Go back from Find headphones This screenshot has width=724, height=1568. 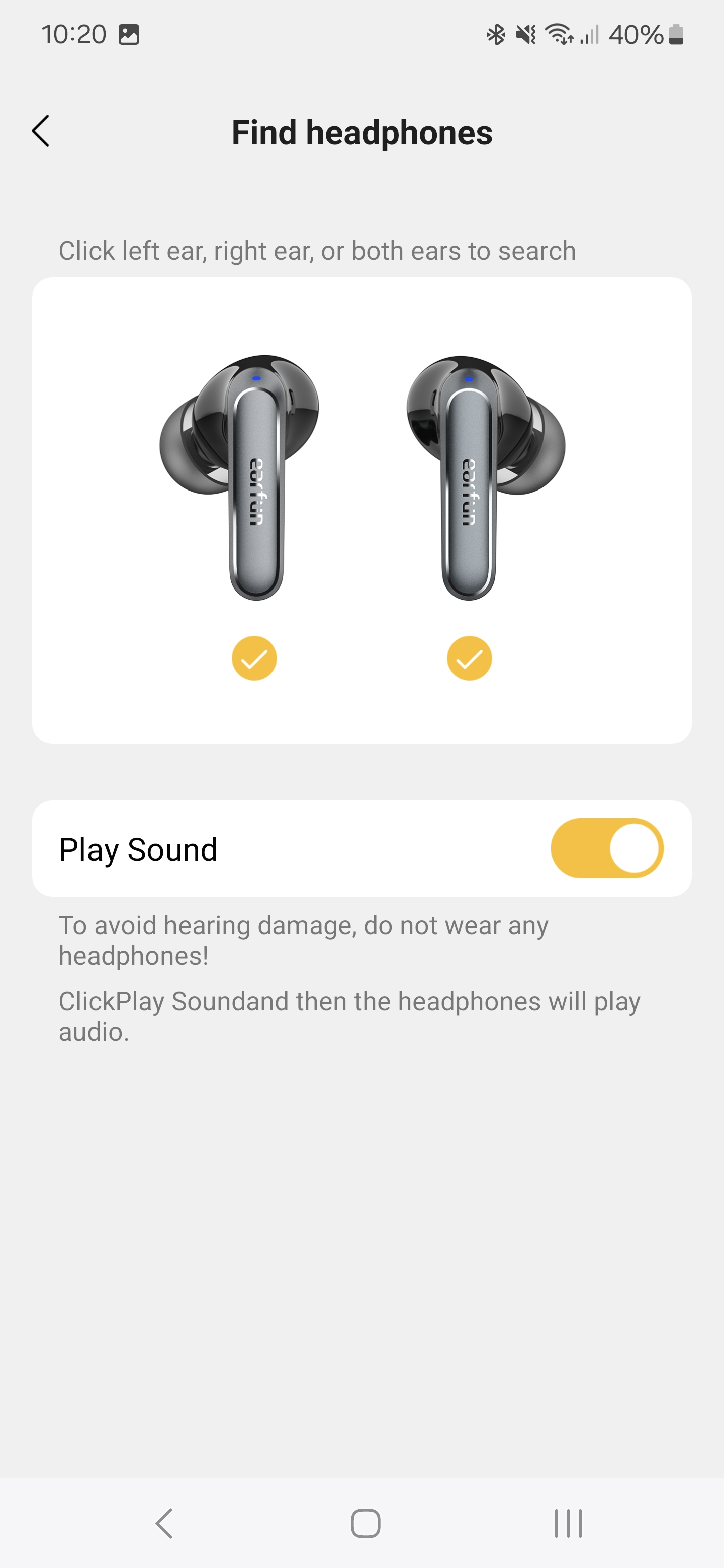[x=41, y=132]
